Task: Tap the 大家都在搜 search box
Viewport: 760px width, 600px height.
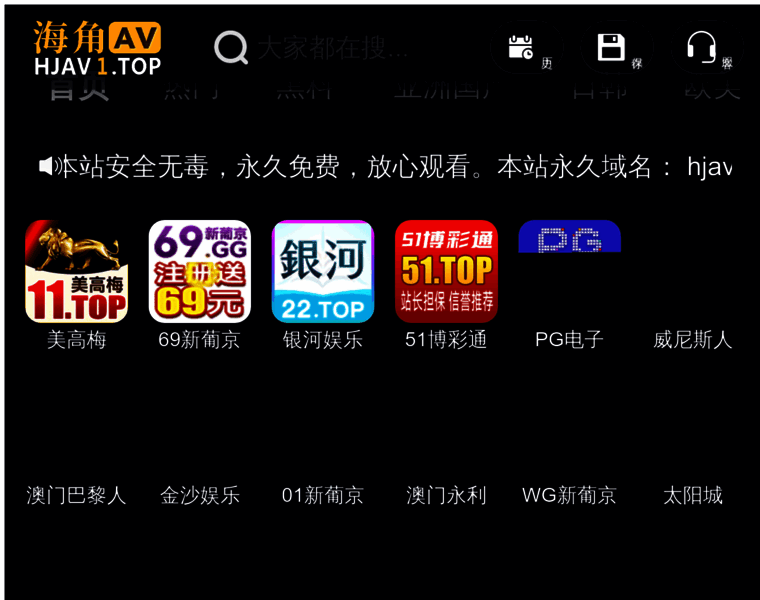Action: click(x=330, y=47)
